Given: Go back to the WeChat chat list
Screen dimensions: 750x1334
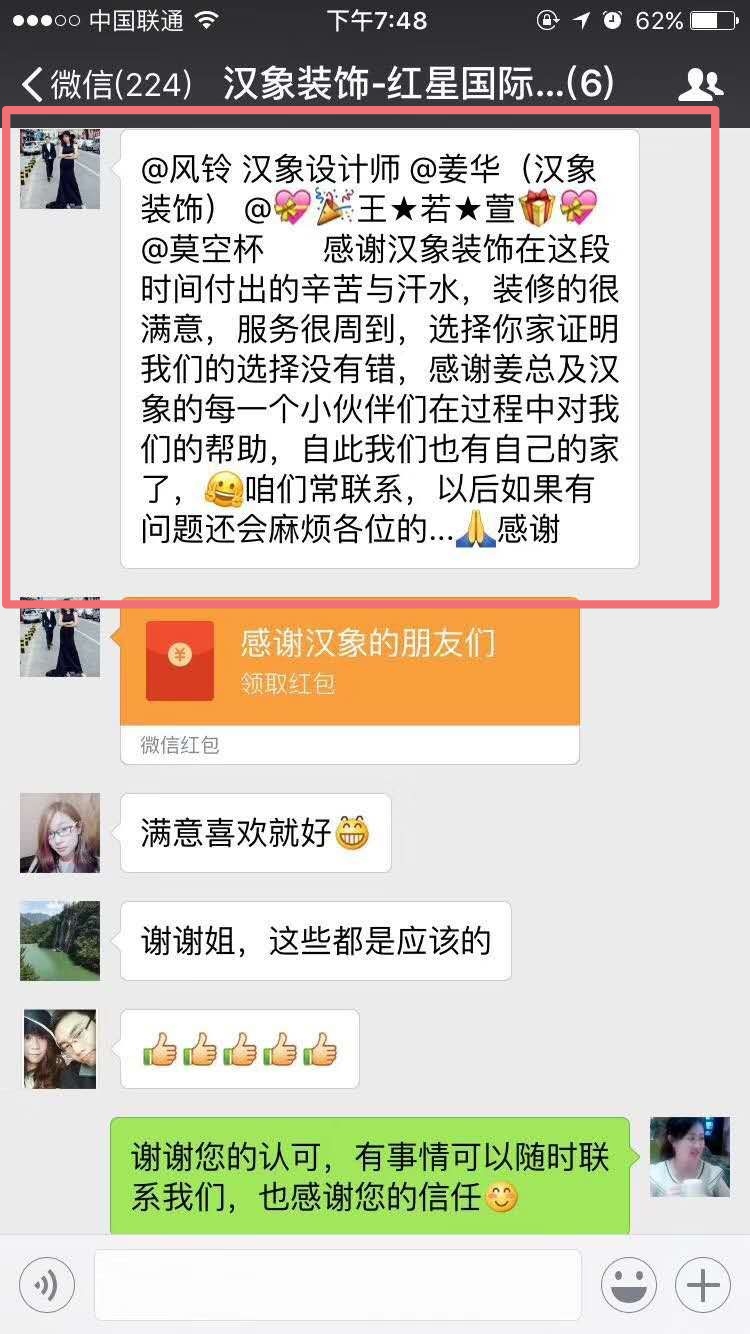Looking at the screenshot, I should point(105,84).
